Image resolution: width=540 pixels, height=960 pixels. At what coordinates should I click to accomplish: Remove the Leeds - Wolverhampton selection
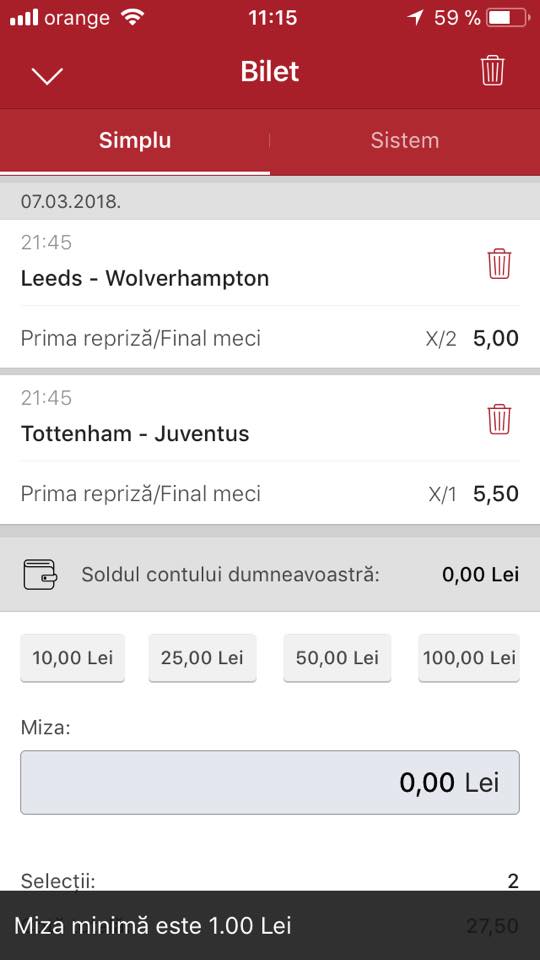pyautogui.click(x=499, y=263)
